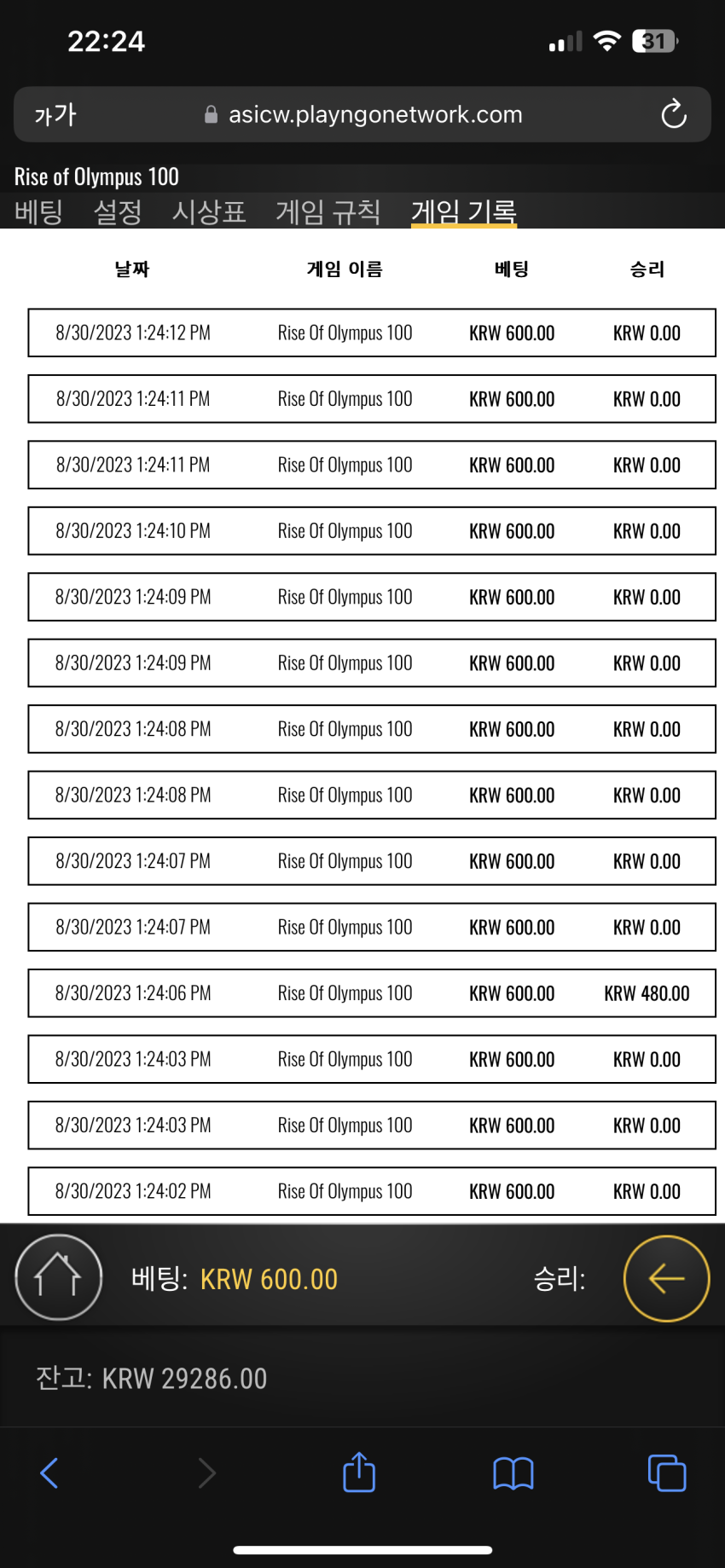Reload the page in Safari
Screen dimensions: 725x1568
tap(674, 113)
